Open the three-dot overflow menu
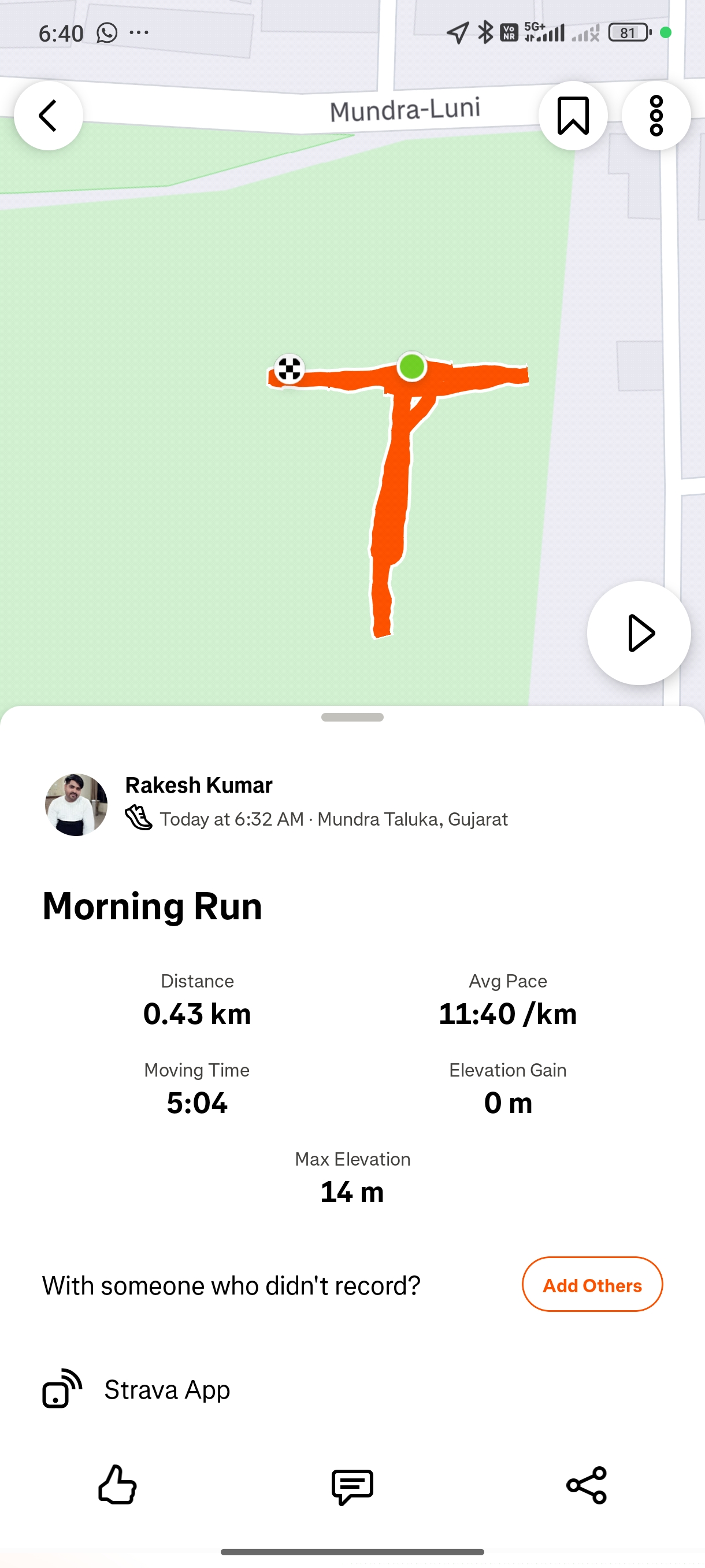 coord(656,116)
